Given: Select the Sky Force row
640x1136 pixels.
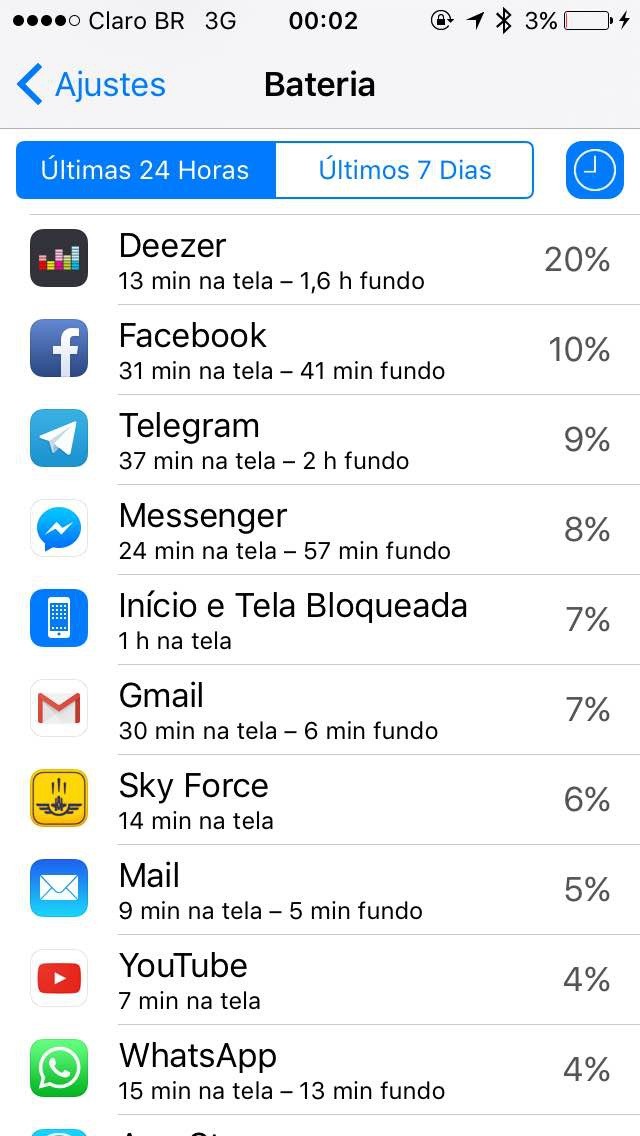Looking at the screenshot, I should click(320, 800).
